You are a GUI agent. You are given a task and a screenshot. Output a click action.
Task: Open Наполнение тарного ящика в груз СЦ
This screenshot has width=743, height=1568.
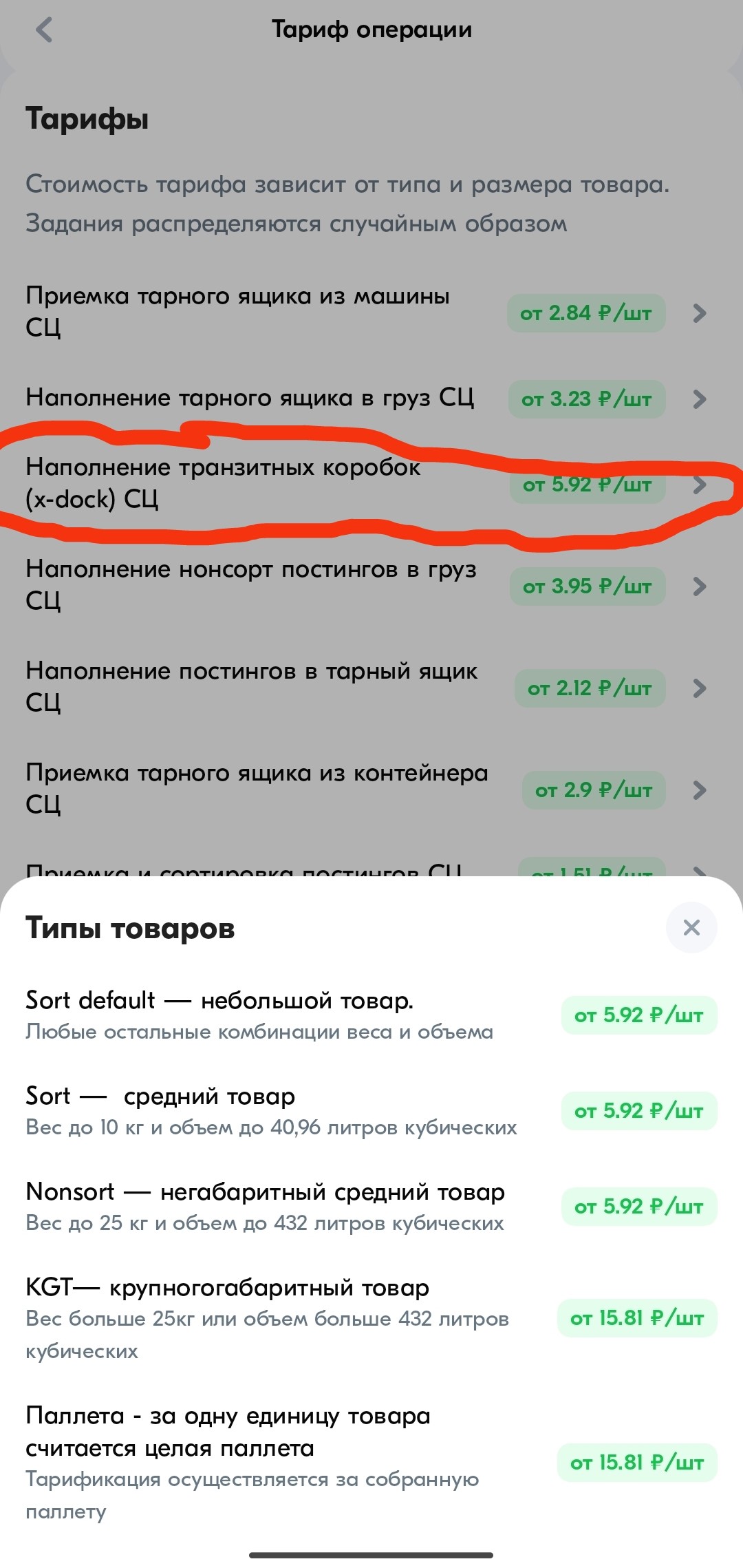pos(371,399)
